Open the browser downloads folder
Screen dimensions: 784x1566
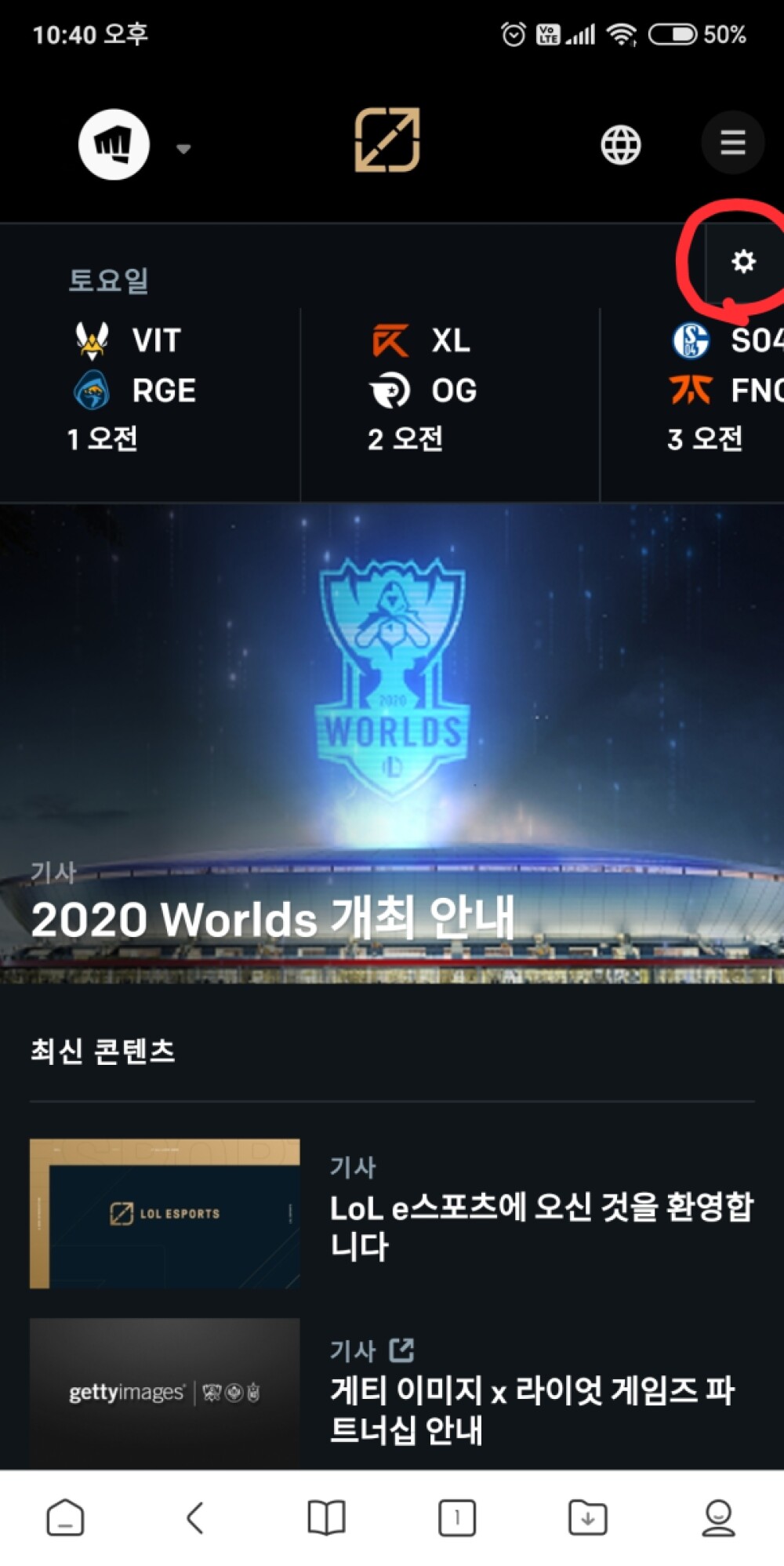click(x=587, y=1517)
